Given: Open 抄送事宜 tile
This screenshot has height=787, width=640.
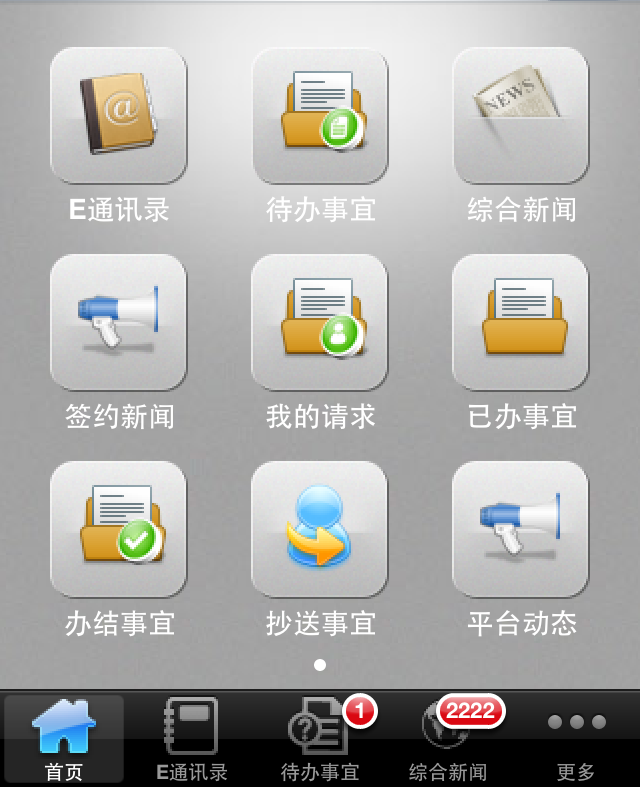Looking at the screenshot, I should click(319, 529).
